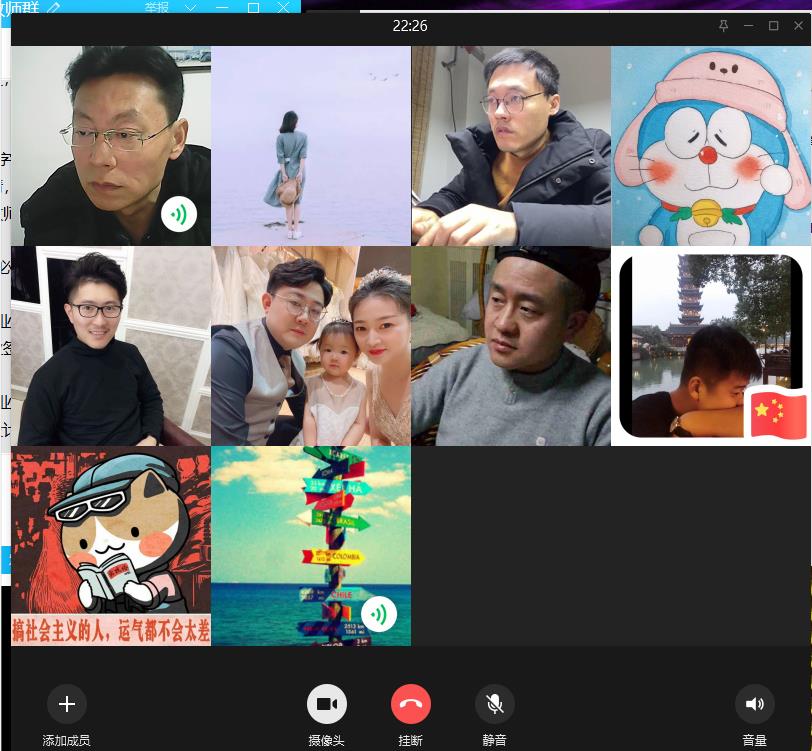
Task: Toggle microphone mute
Action: click(x=495, y=704)
